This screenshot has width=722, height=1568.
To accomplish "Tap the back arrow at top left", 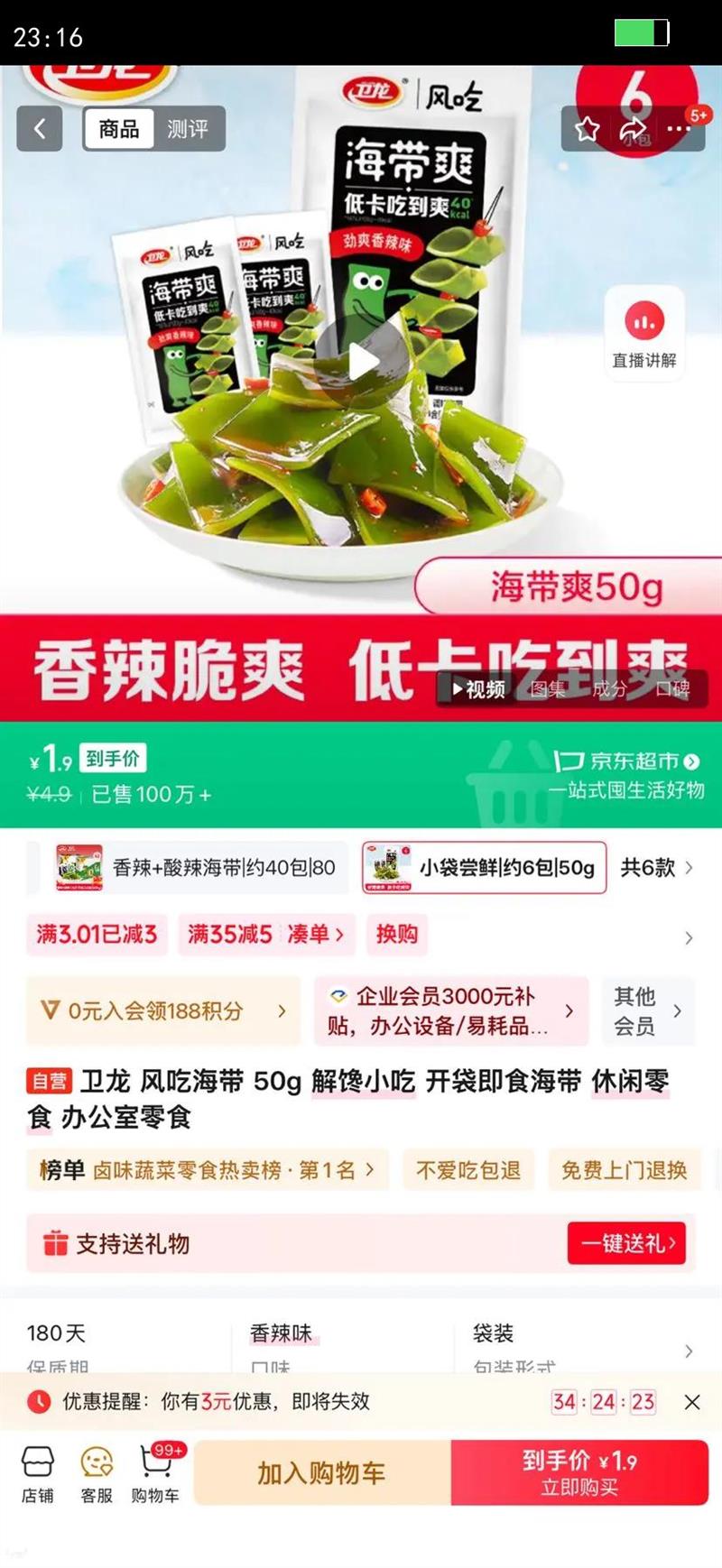I will coord(40,128).
